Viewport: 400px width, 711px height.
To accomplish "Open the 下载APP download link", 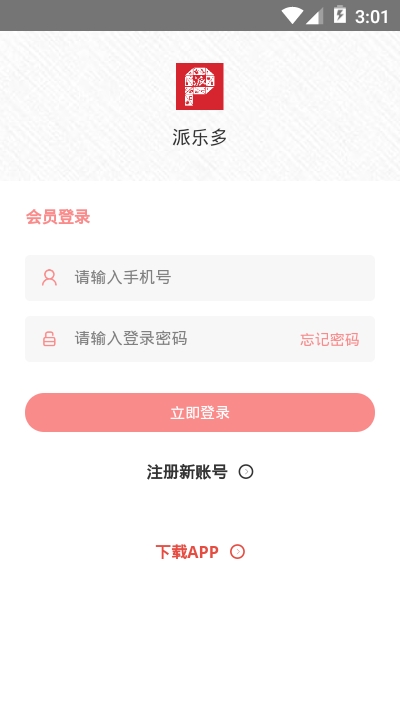I will point(200,552).
